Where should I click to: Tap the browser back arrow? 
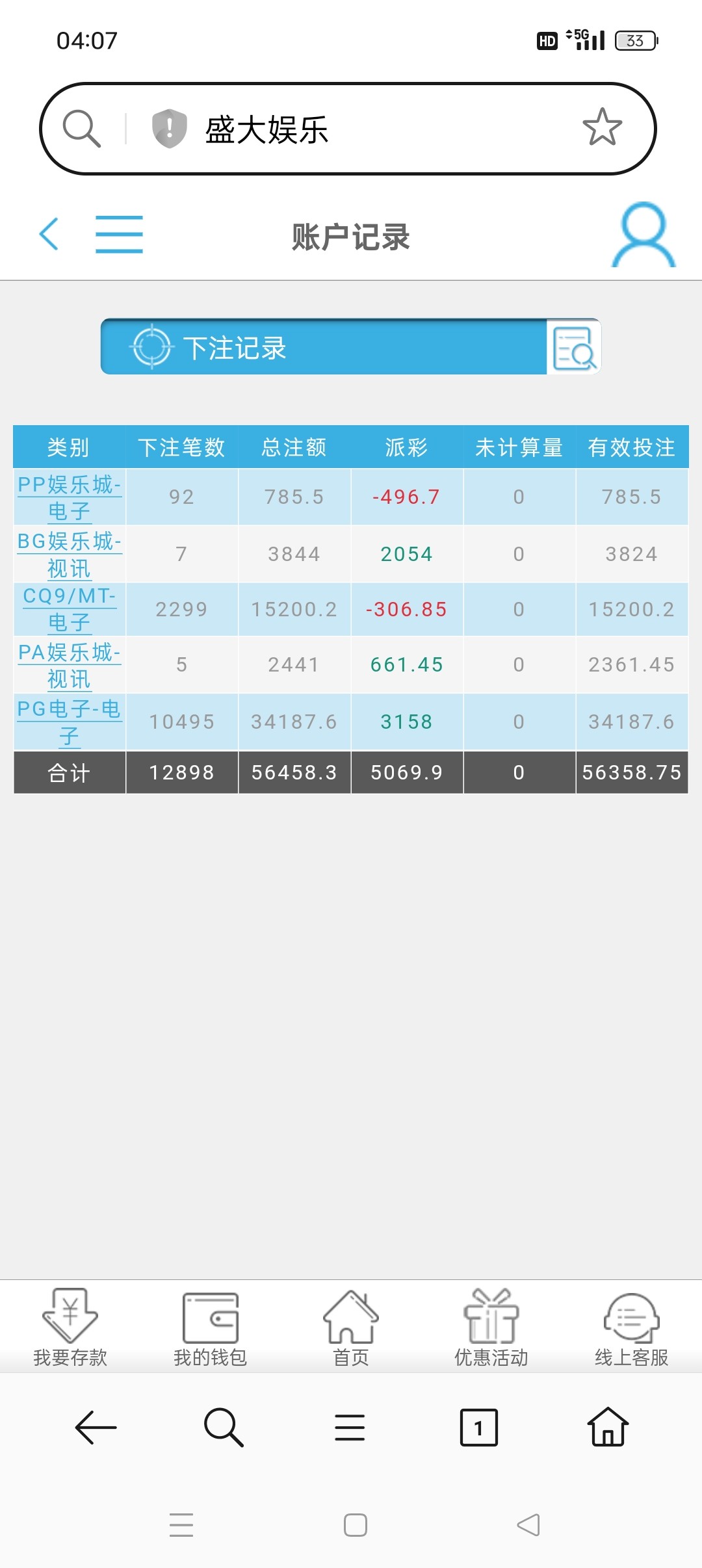pyautogui.click(x=96, y=1428)
